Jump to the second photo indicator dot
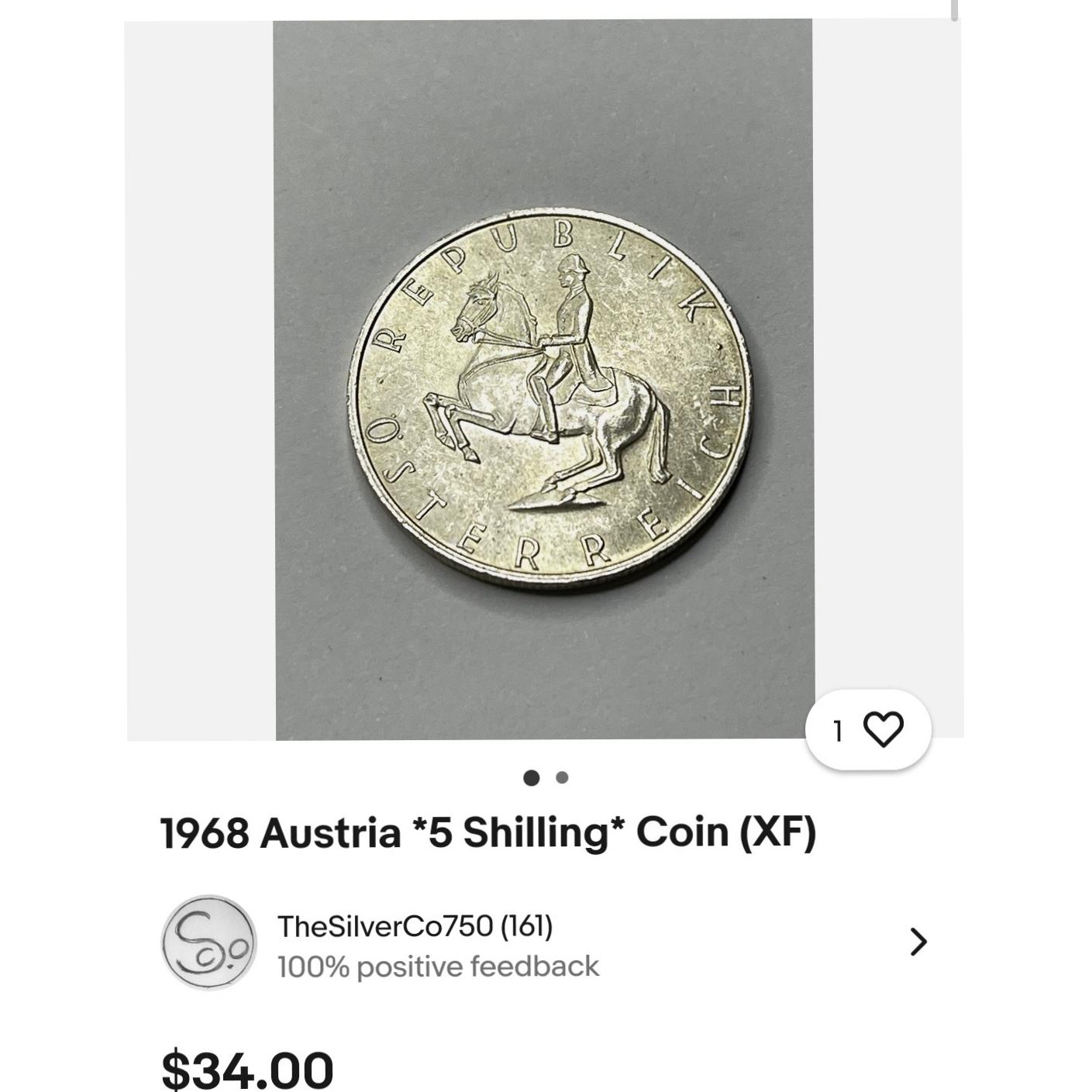Image resolution: width=1092 pixels, height=1092 pixels. coord(563,777)
